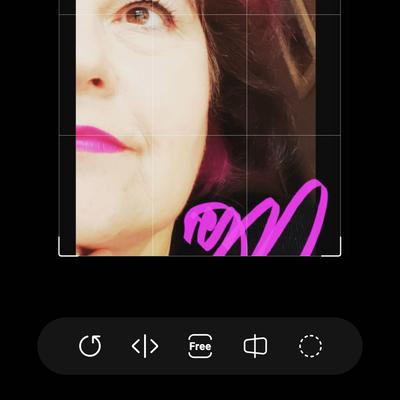Rotate the image with the rotate icon

tap(90, 346)
